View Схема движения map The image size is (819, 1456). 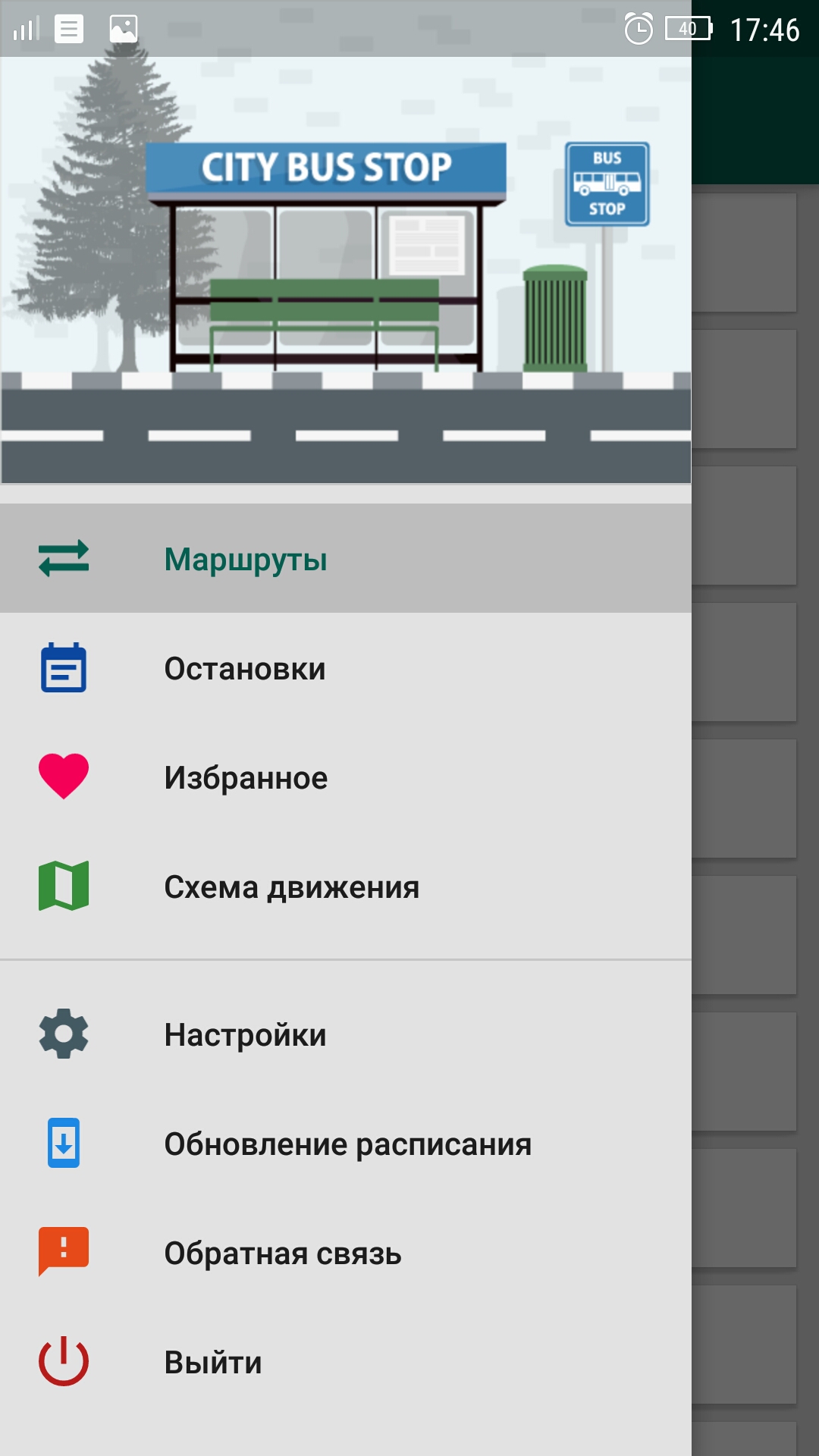pyautogui.click(x=291, y=887)
